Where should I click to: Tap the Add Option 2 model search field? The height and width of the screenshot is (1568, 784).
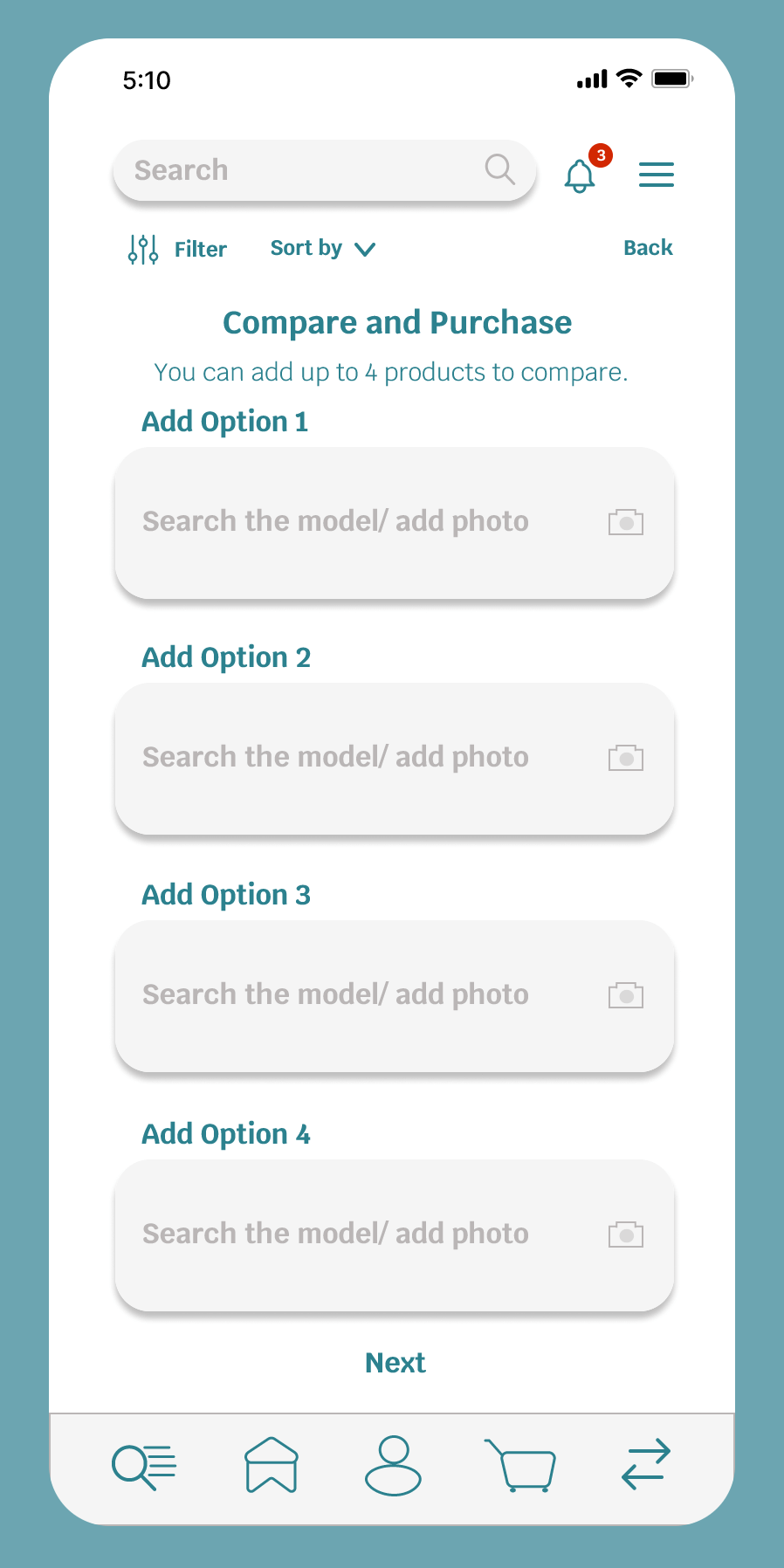point(395,758)
